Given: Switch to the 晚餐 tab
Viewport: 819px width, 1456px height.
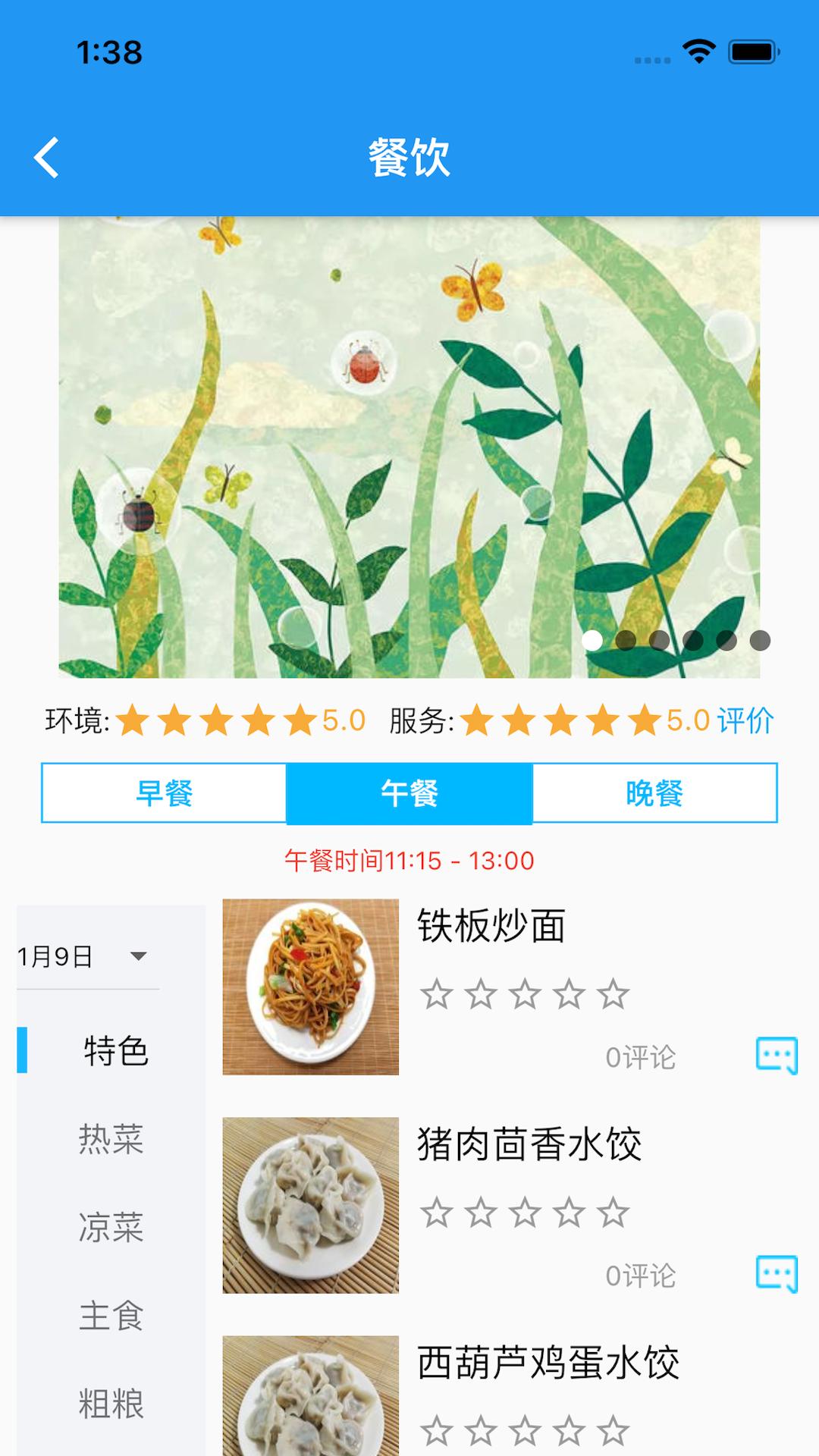Looking at the screenshot, I should (x=655, y=792).
